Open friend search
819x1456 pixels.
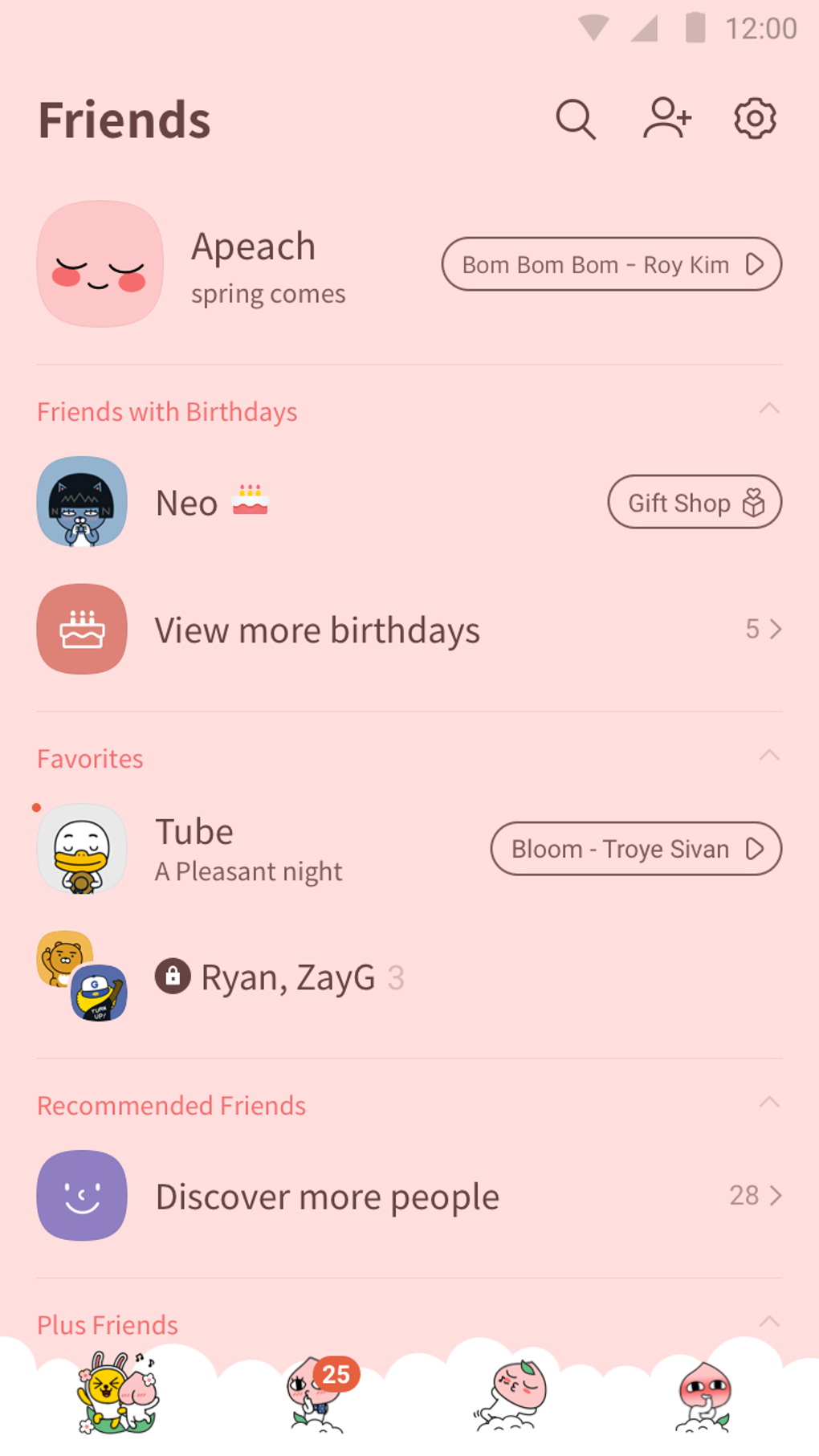tap(576, 120)
